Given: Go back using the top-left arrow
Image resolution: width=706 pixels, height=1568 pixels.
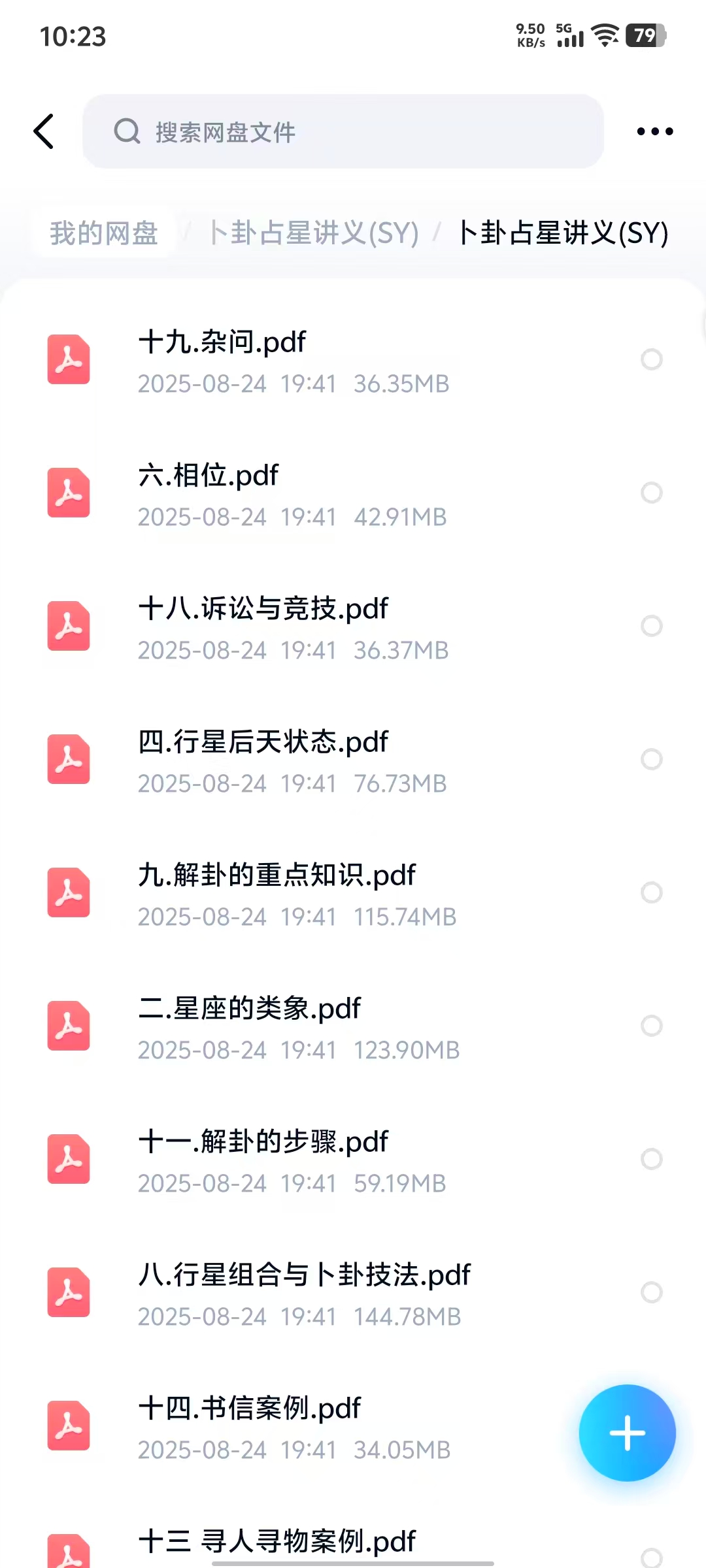Looking at the screenshot, I should (x=44, y=131).
